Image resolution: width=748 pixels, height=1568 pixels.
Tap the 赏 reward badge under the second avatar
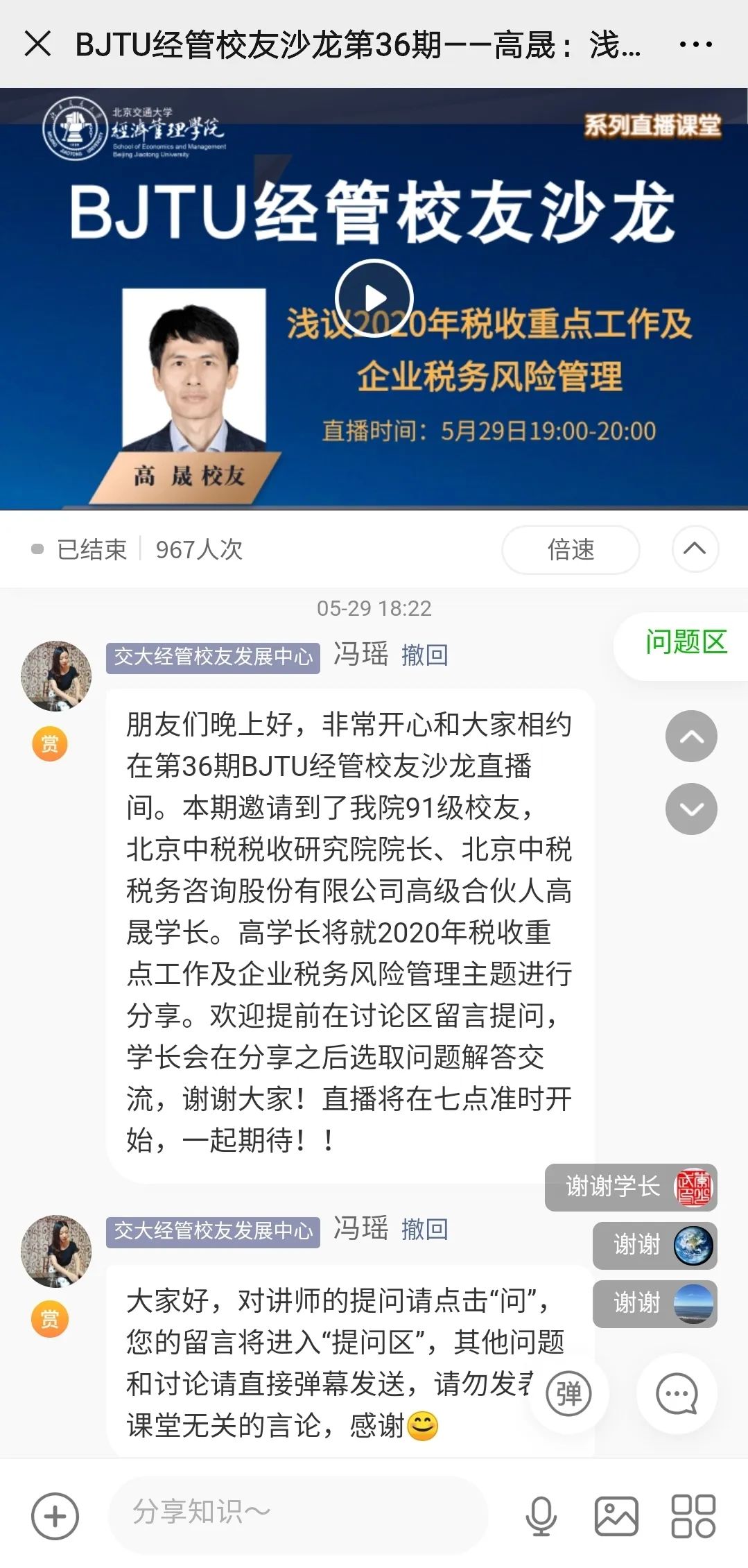[x=50, y=1318]
